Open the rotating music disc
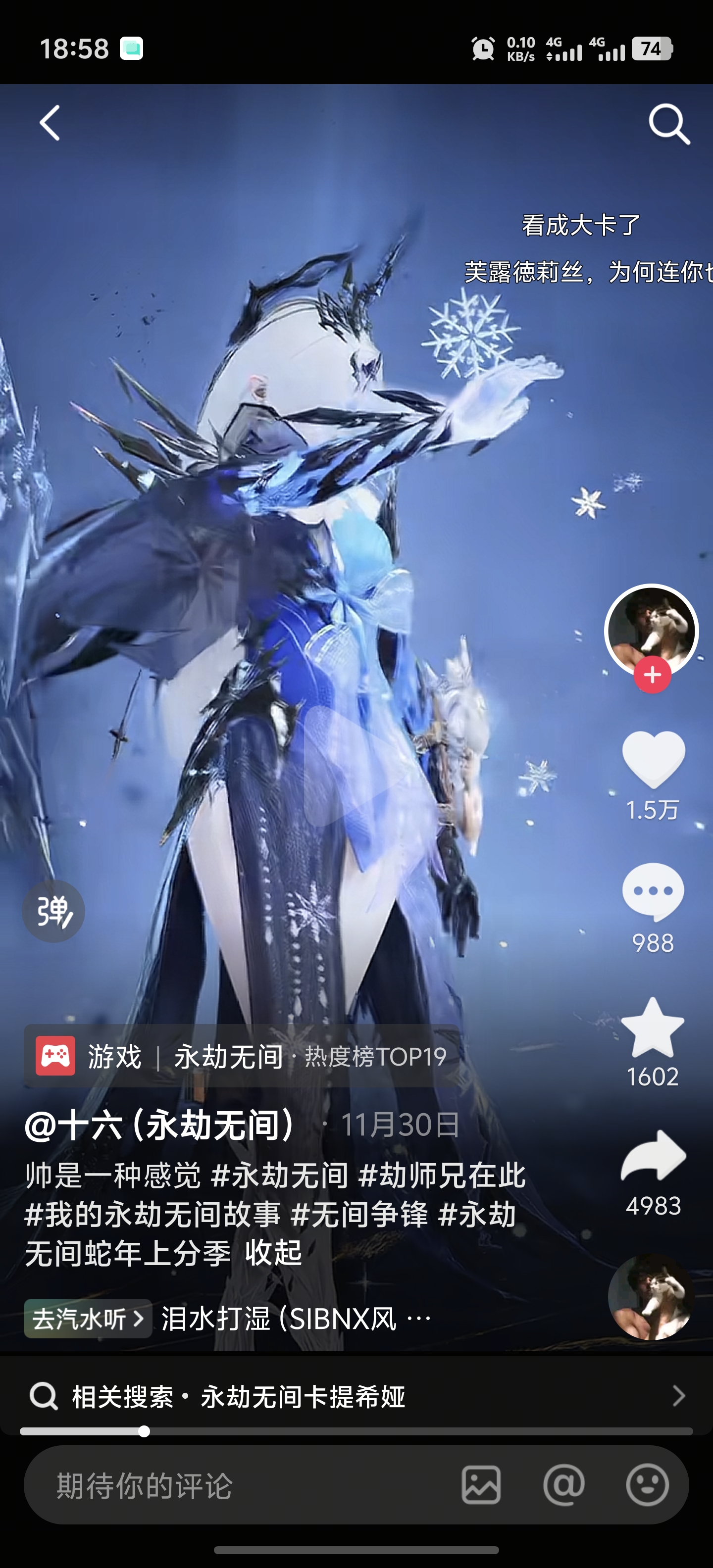The width and height of the screenshot is (713, 1568). (651, 1297)
